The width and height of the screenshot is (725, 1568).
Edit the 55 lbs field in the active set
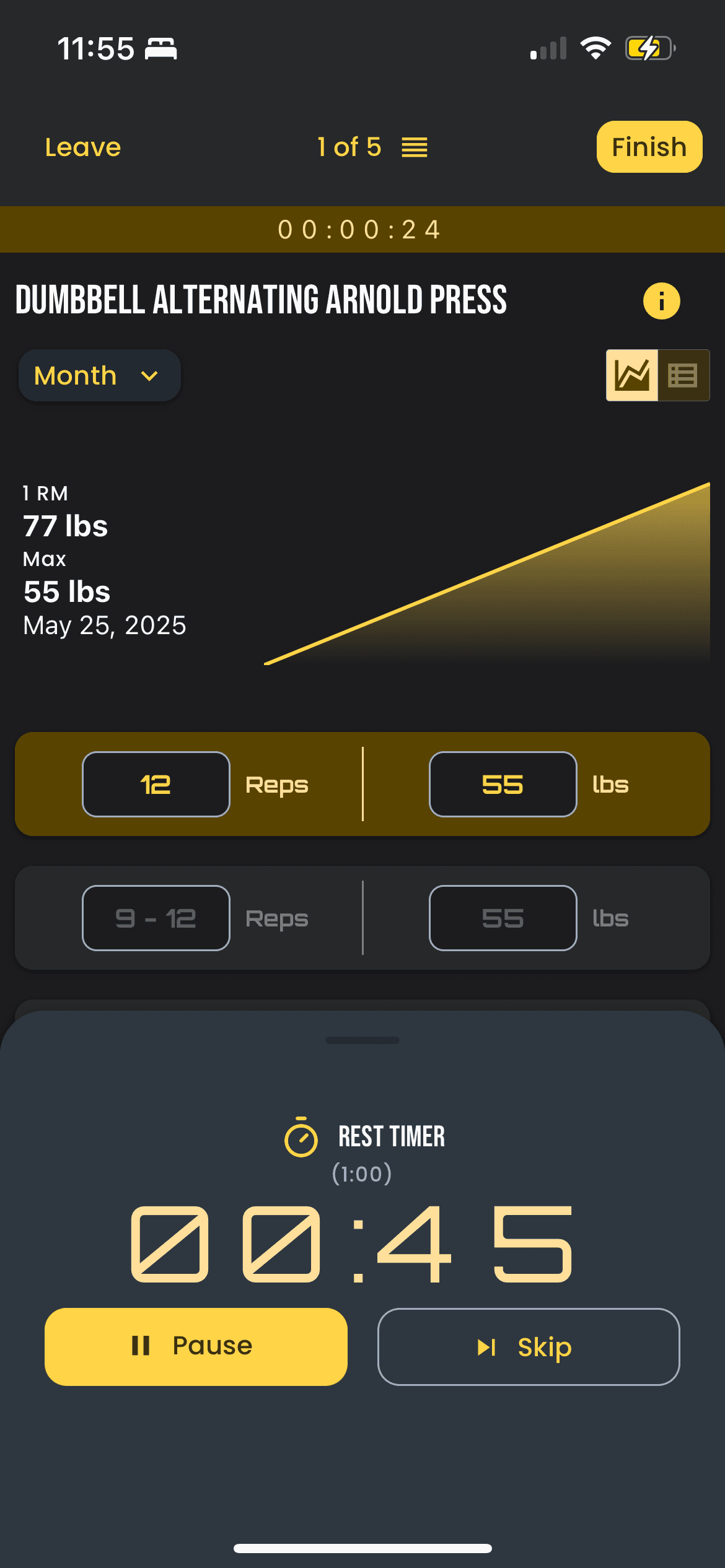(503, 784)
